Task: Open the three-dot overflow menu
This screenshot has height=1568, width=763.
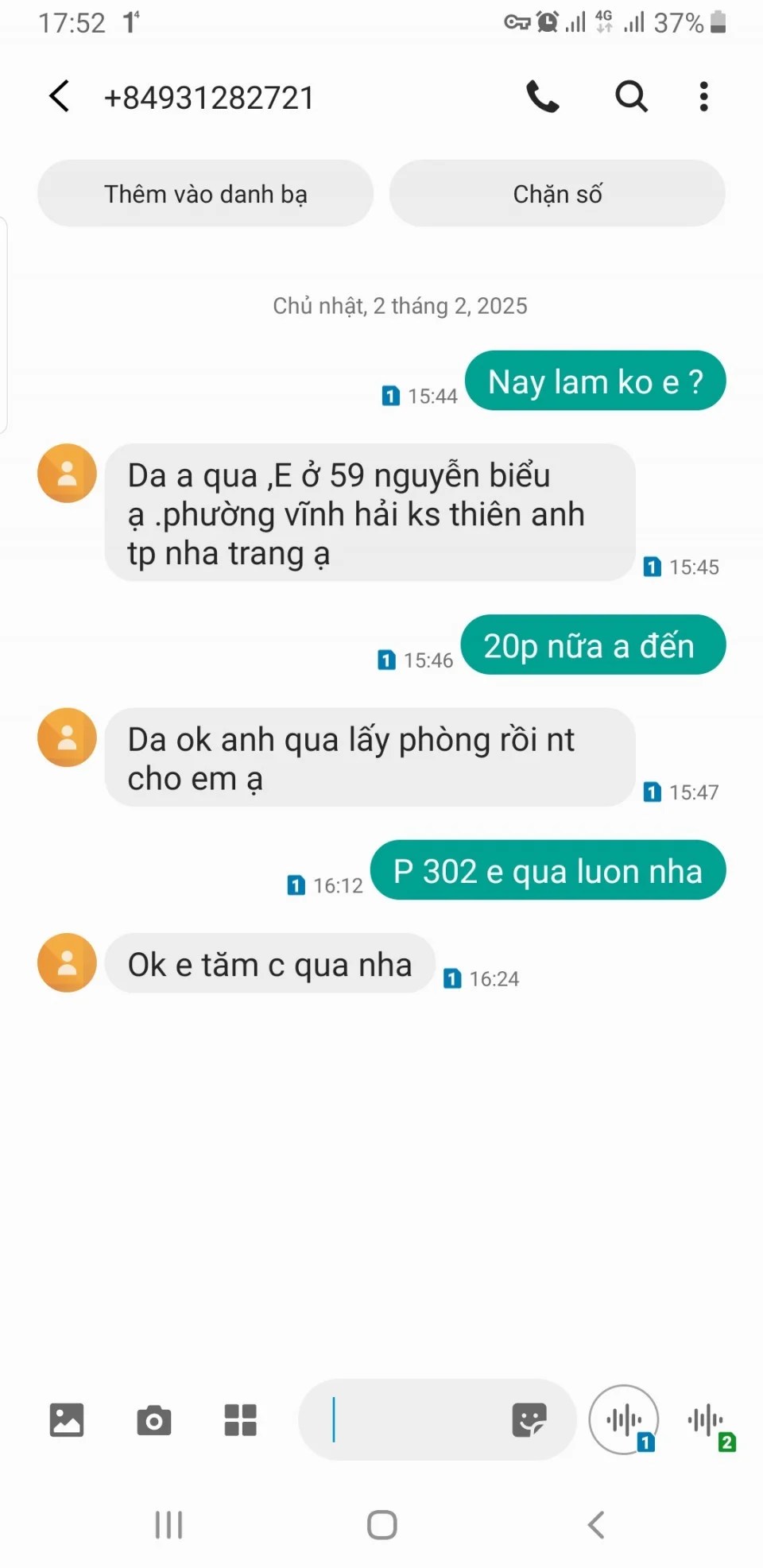Action: [703, 97]
